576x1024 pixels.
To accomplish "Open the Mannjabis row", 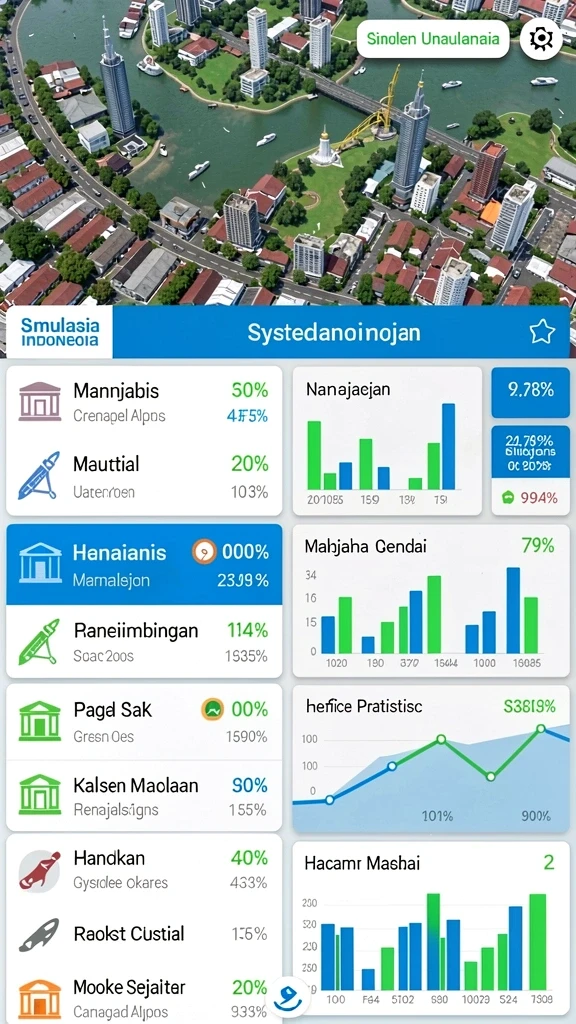I will 144,403.
